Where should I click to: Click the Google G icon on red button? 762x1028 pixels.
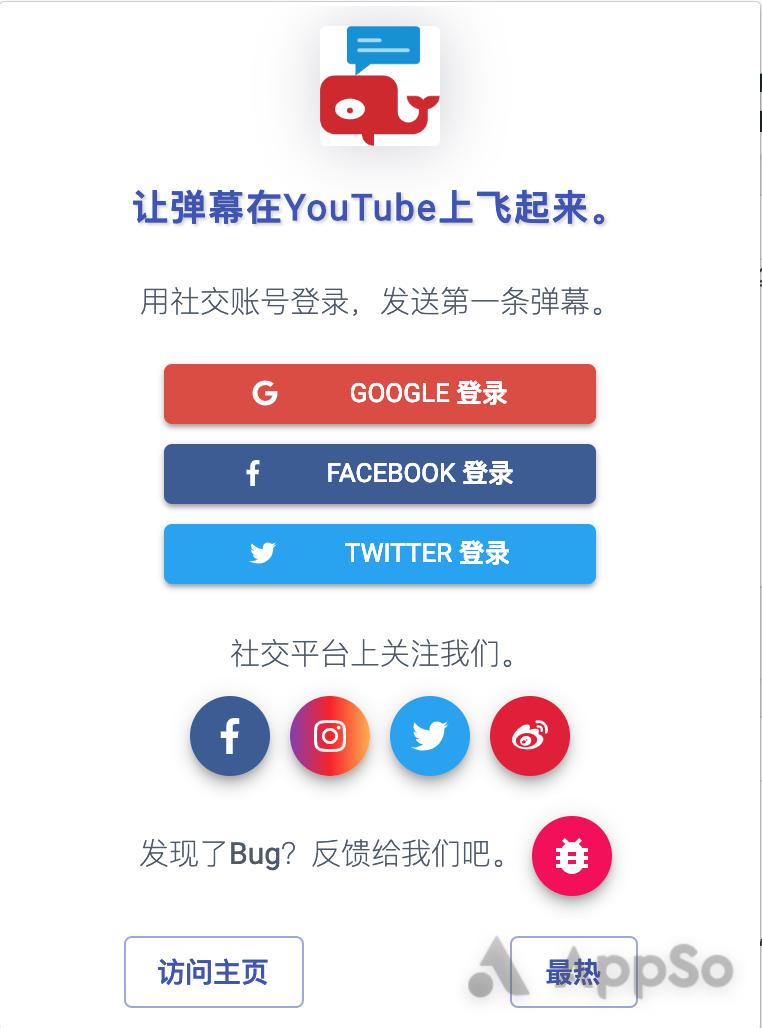(264, 393)
